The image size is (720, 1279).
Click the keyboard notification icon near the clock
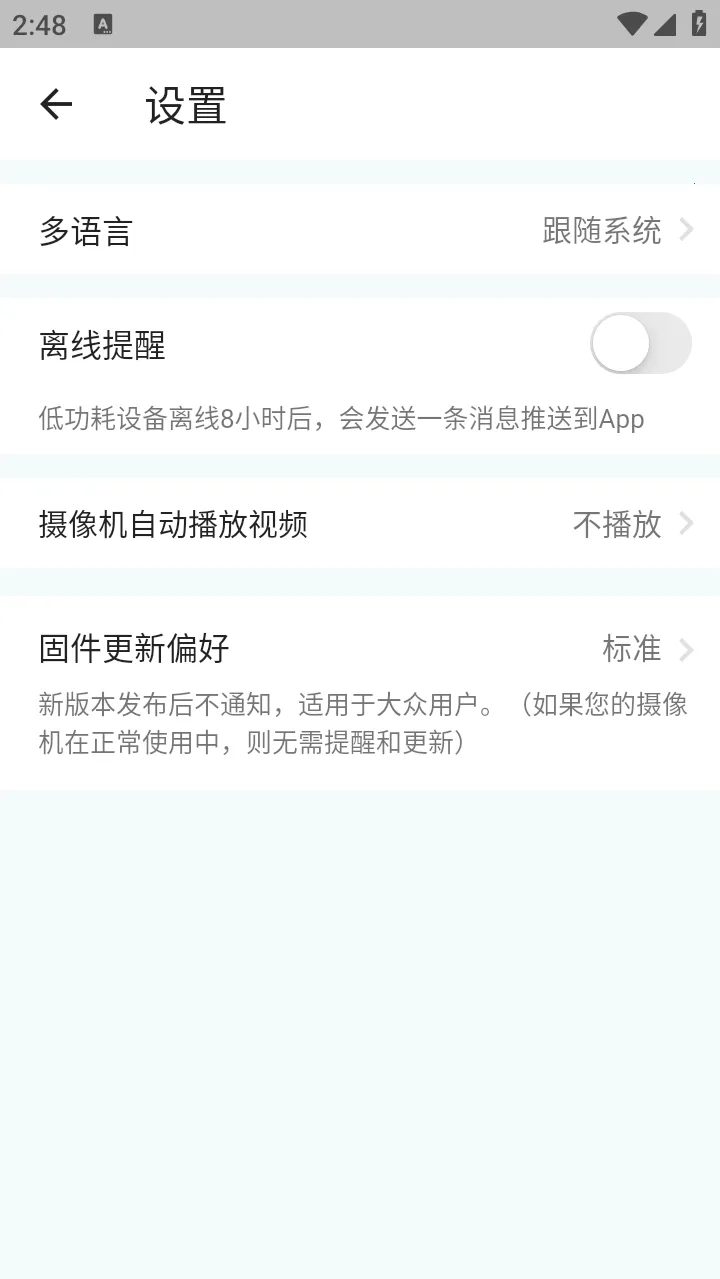[x=102, y=24]
